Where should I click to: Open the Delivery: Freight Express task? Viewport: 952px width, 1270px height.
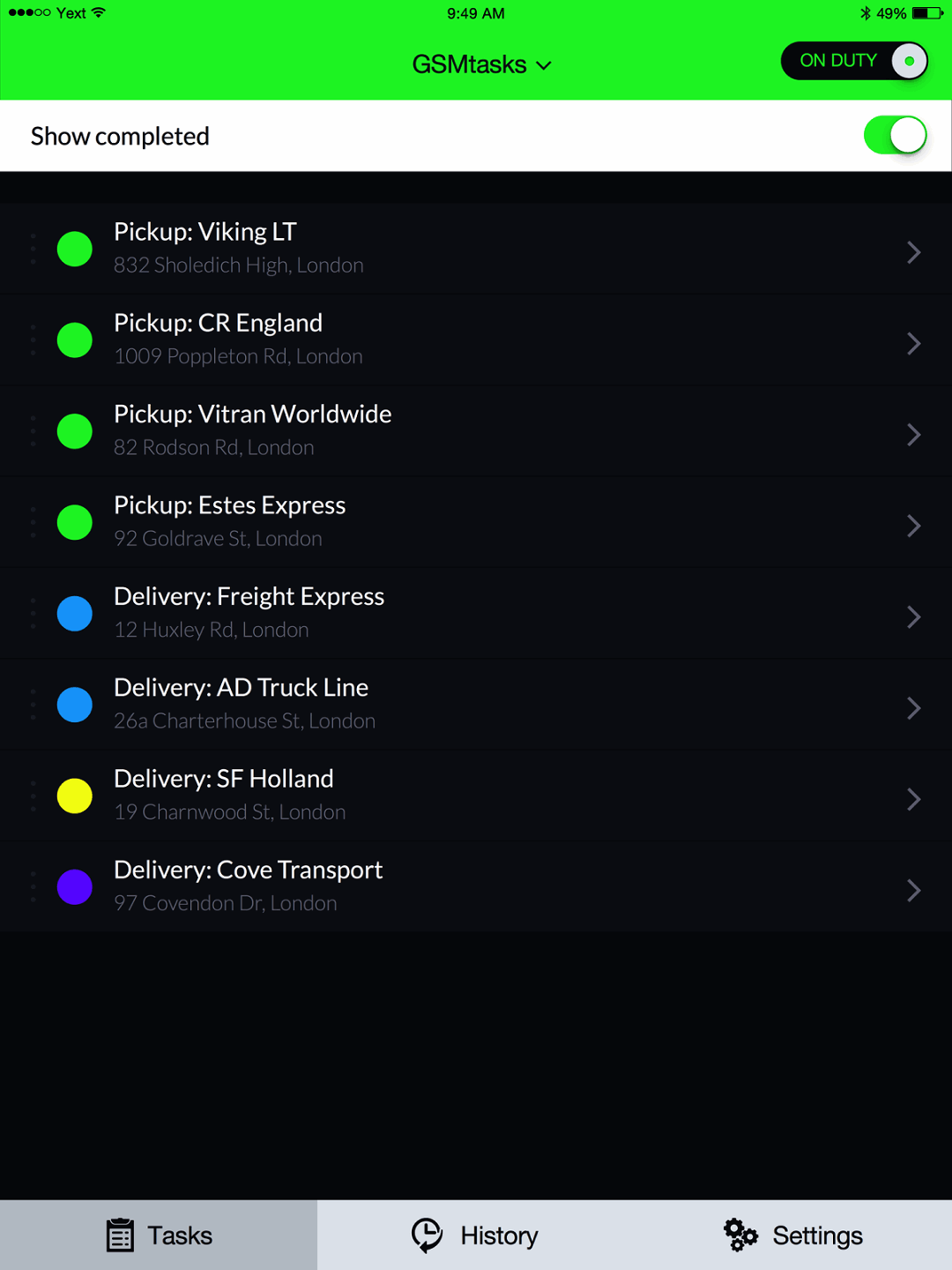point(476,613)
